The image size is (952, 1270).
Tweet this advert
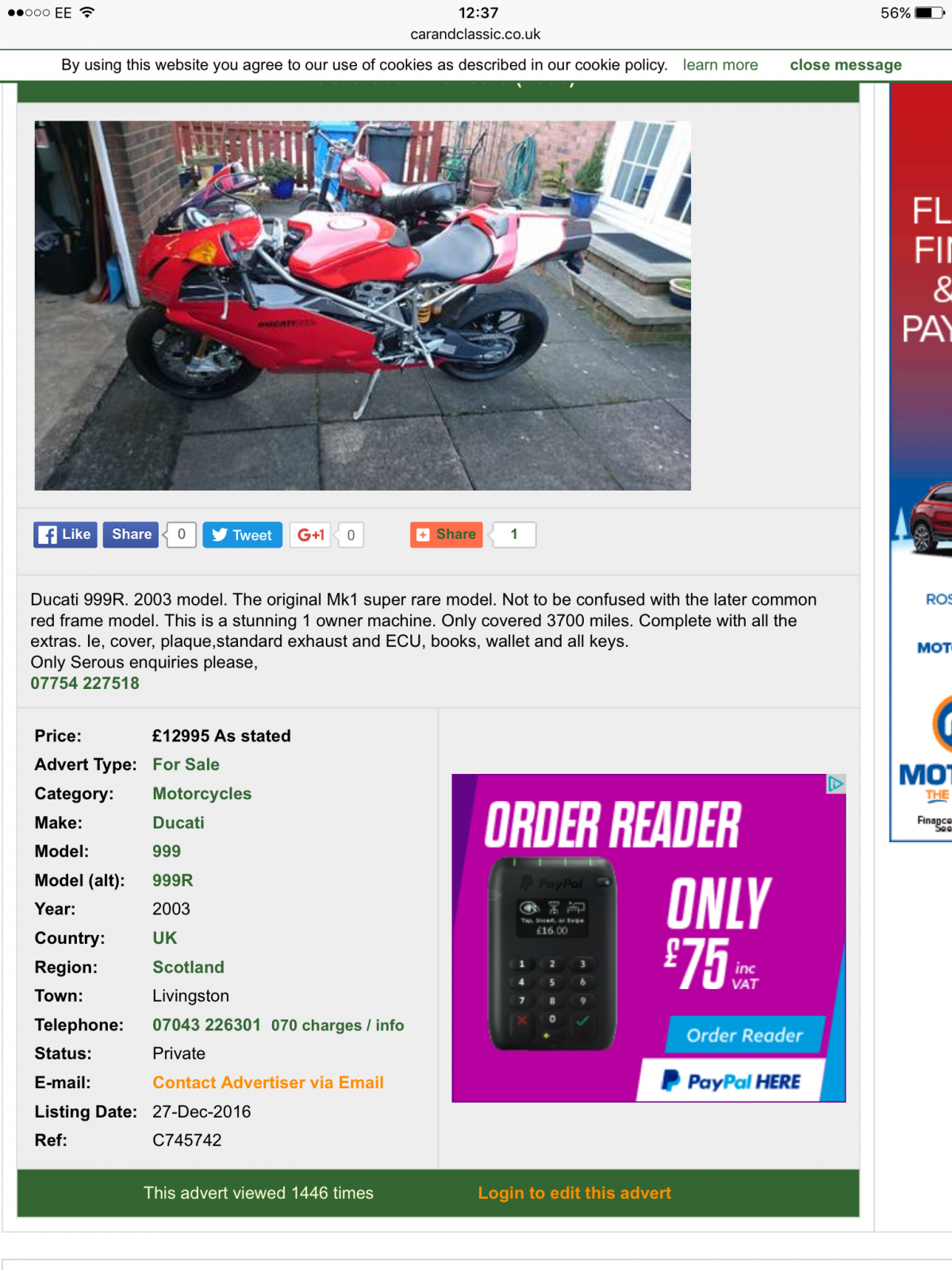pyautogui.click(x=242, y=535)
